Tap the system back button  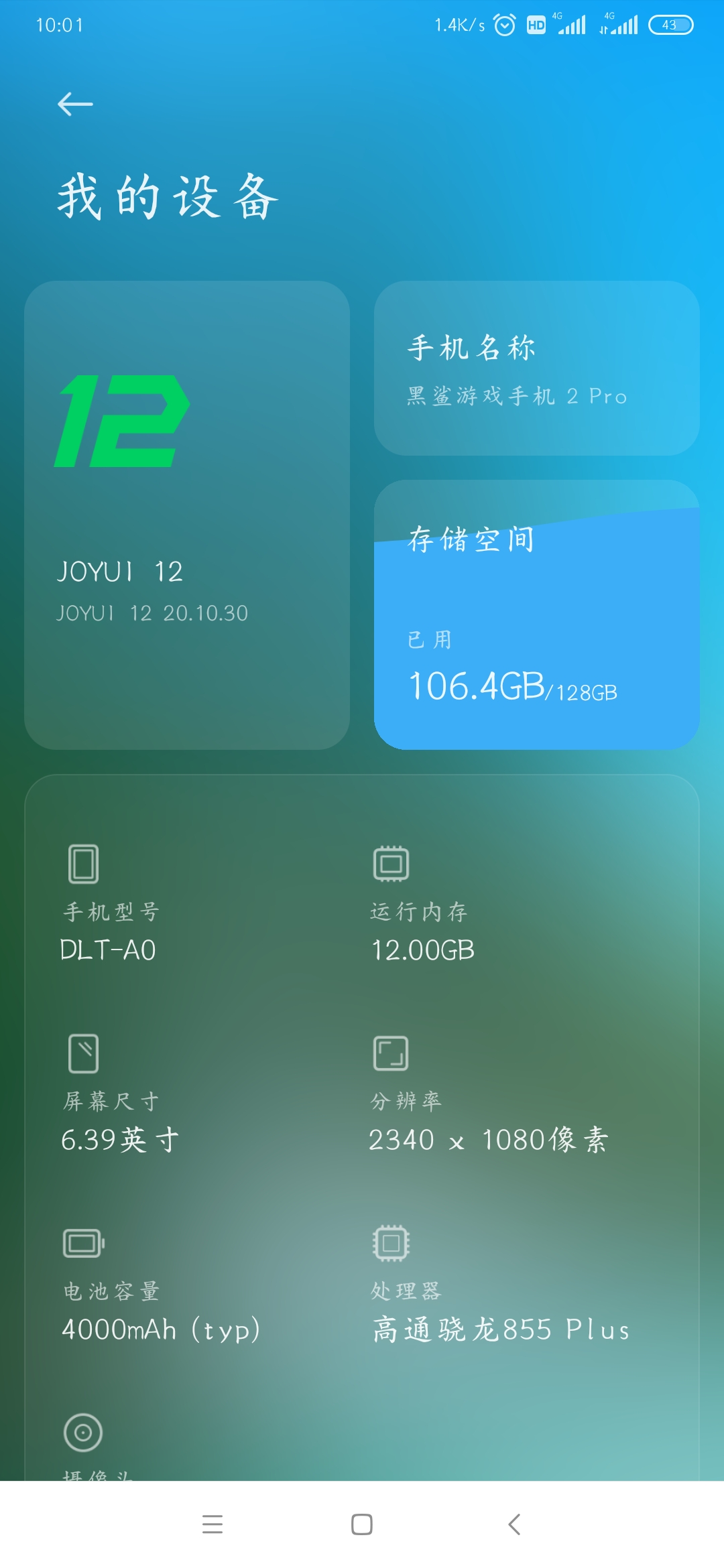(514, 1524)
